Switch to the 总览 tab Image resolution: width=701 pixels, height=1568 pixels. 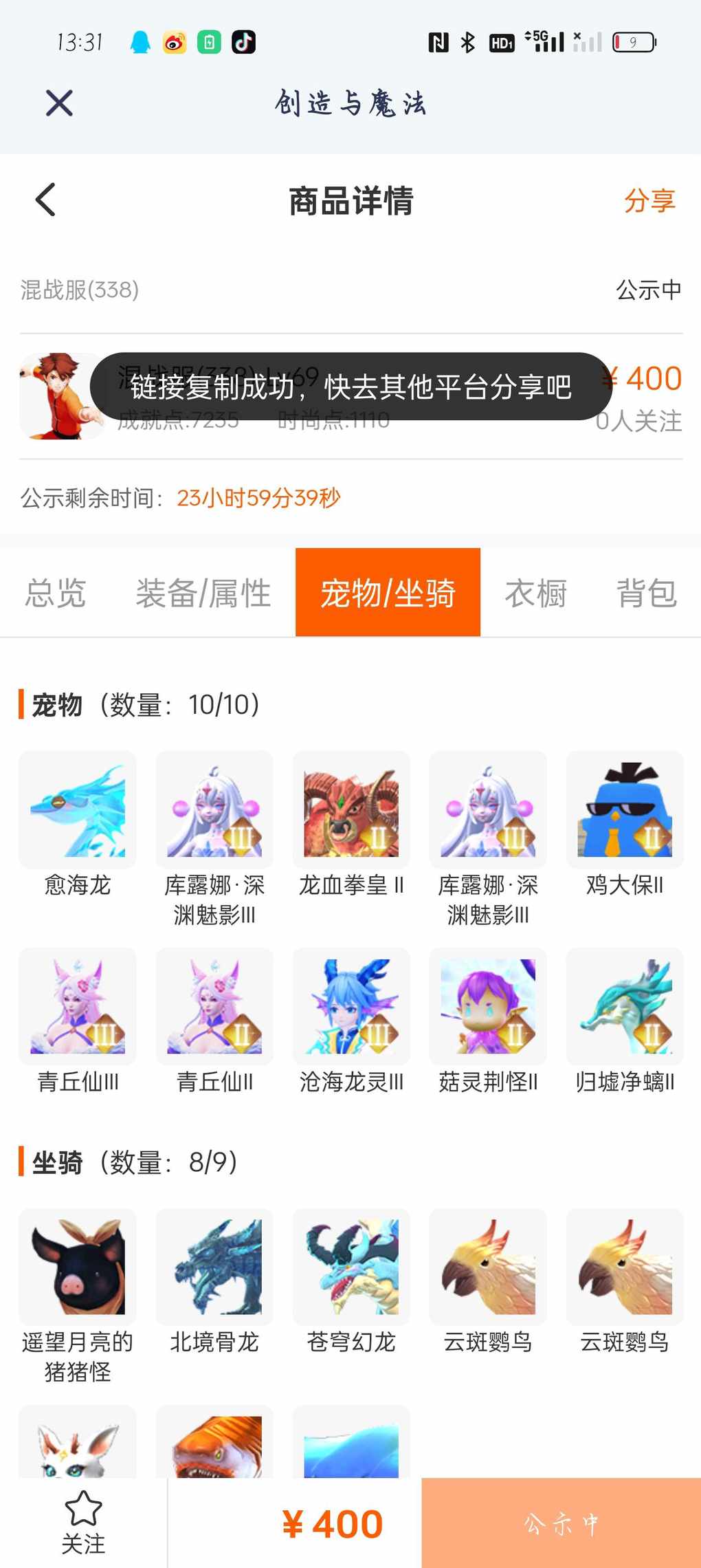56,593
